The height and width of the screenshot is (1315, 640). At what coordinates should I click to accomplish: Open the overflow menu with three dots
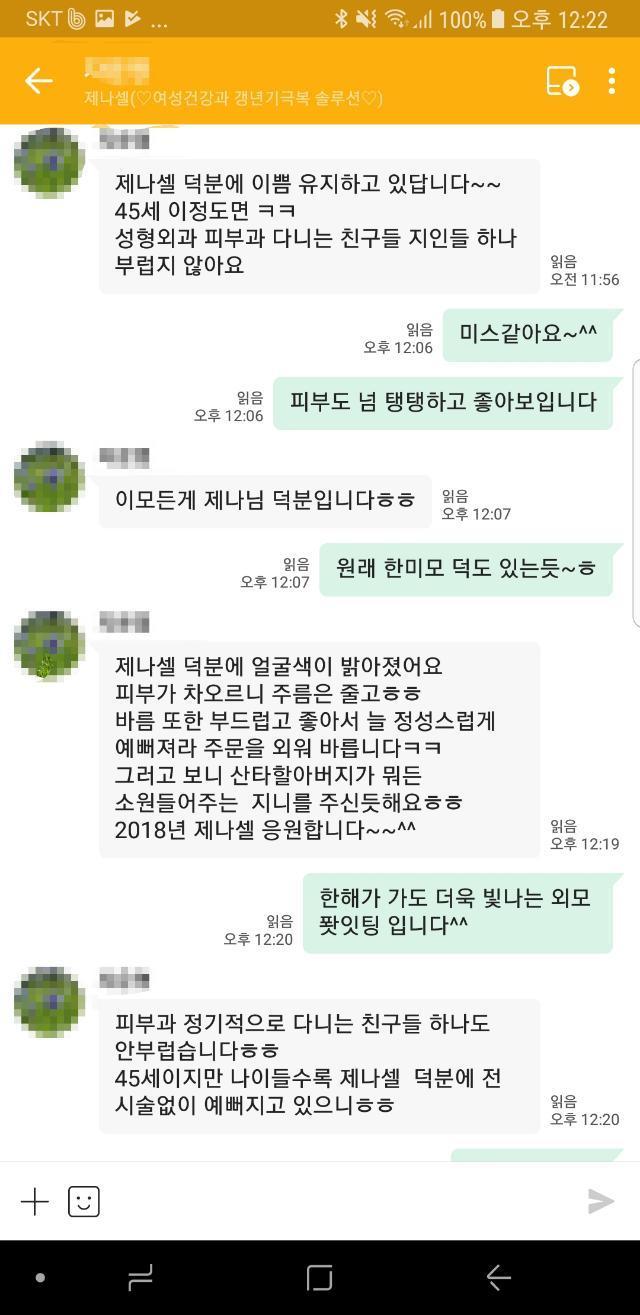click(x=611, y=81)
